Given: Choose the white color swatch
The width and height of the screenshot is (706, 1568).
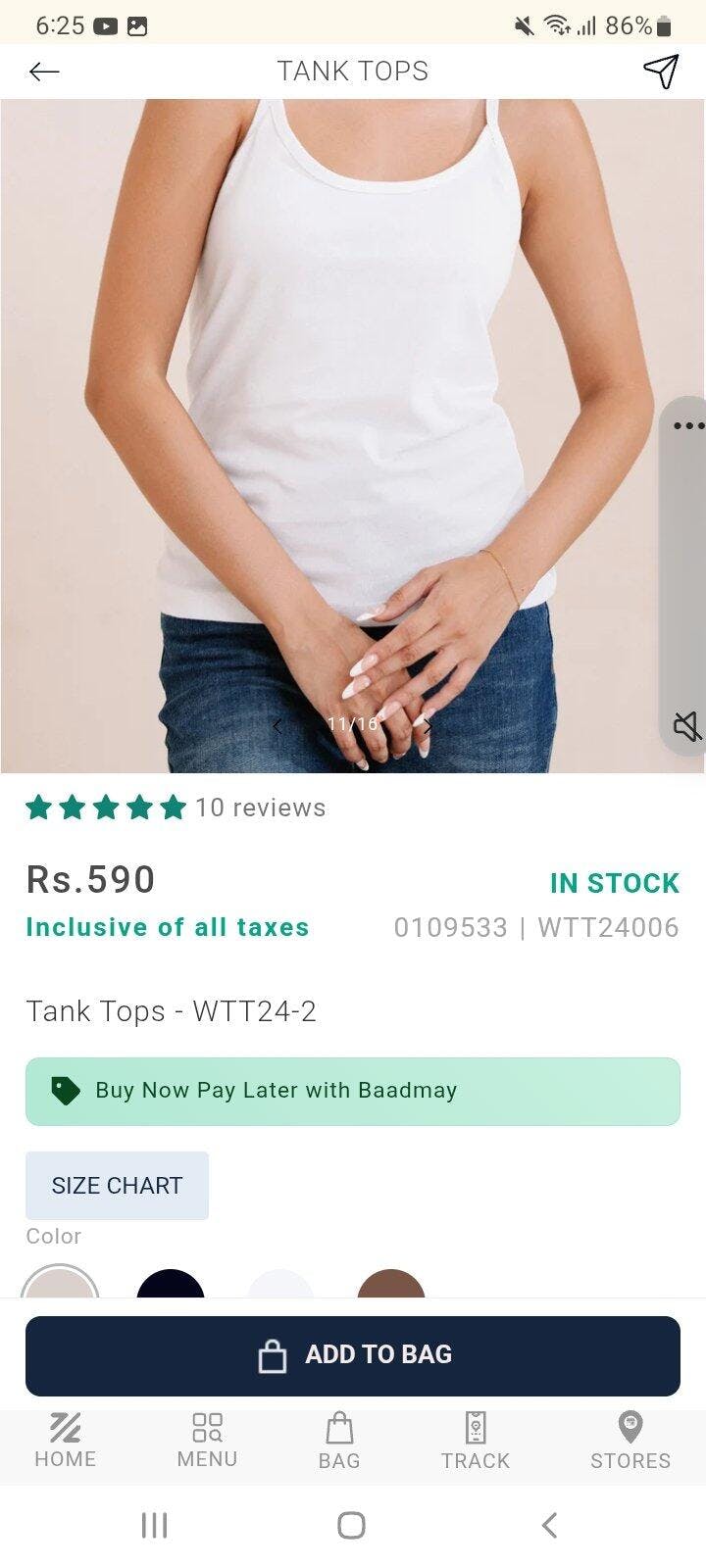Looking at the screenshot, I should click(280, 1284).
